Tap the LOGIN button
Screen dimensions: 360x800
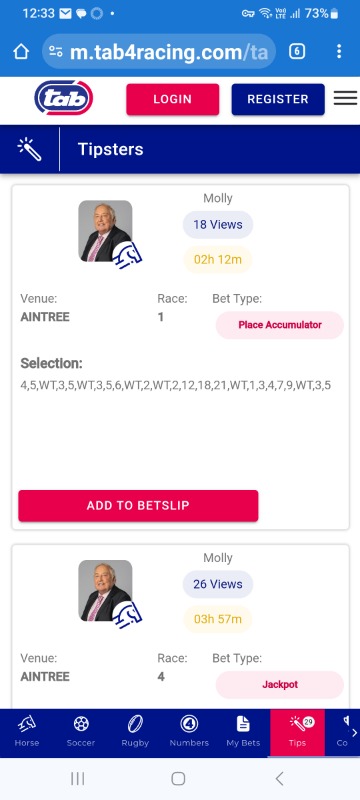pyautogui.click(x=173, y=99)
